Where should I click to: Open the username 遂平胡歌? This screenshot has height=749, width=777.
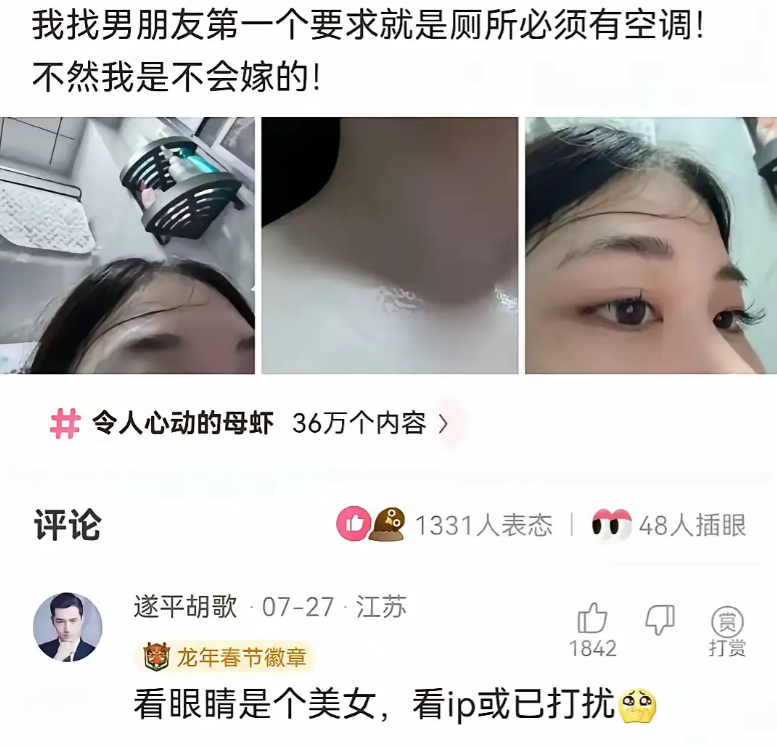[185, 607]
